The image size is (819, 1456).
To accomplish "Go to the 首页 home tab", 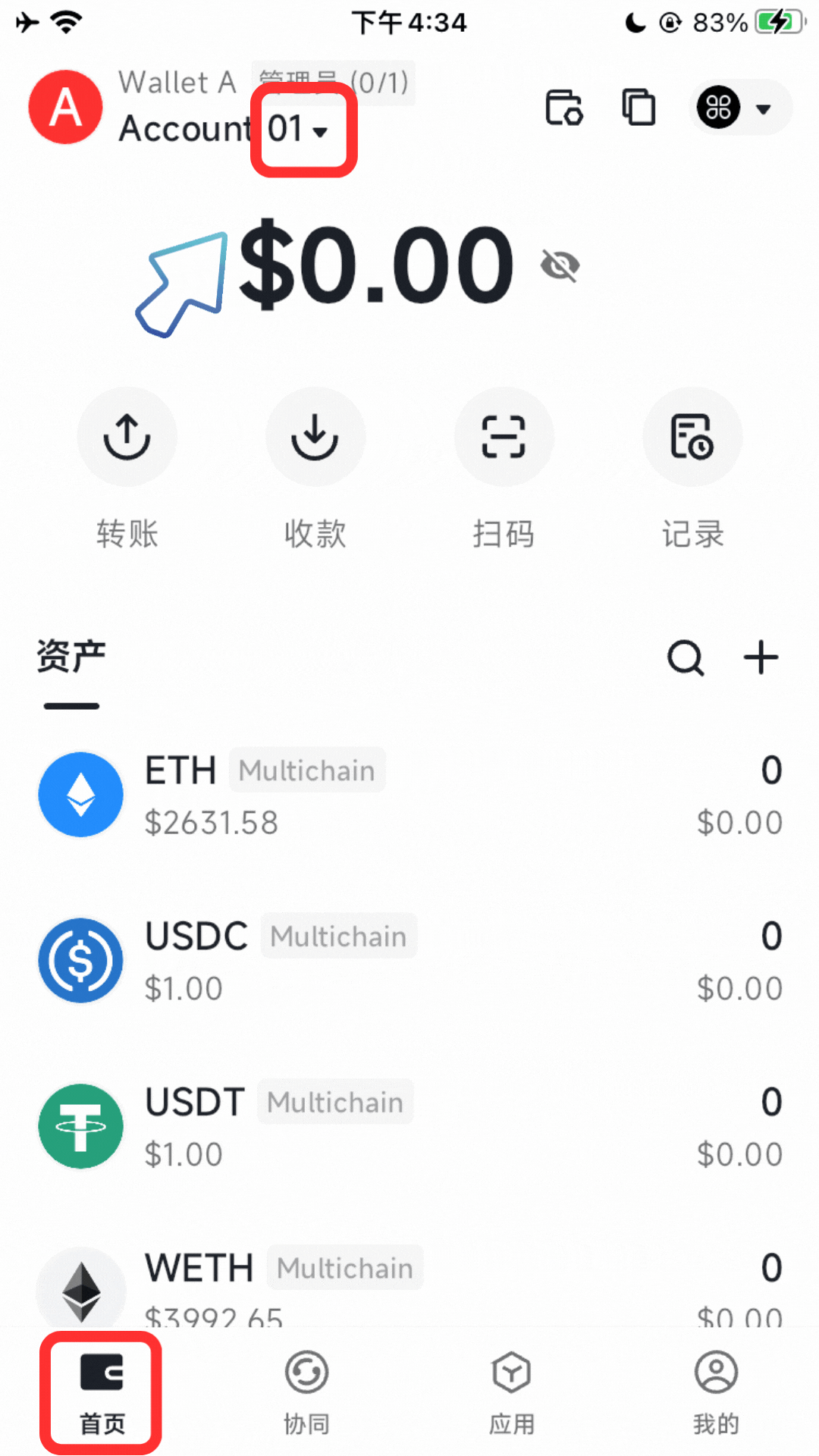I will point(102,1393).
